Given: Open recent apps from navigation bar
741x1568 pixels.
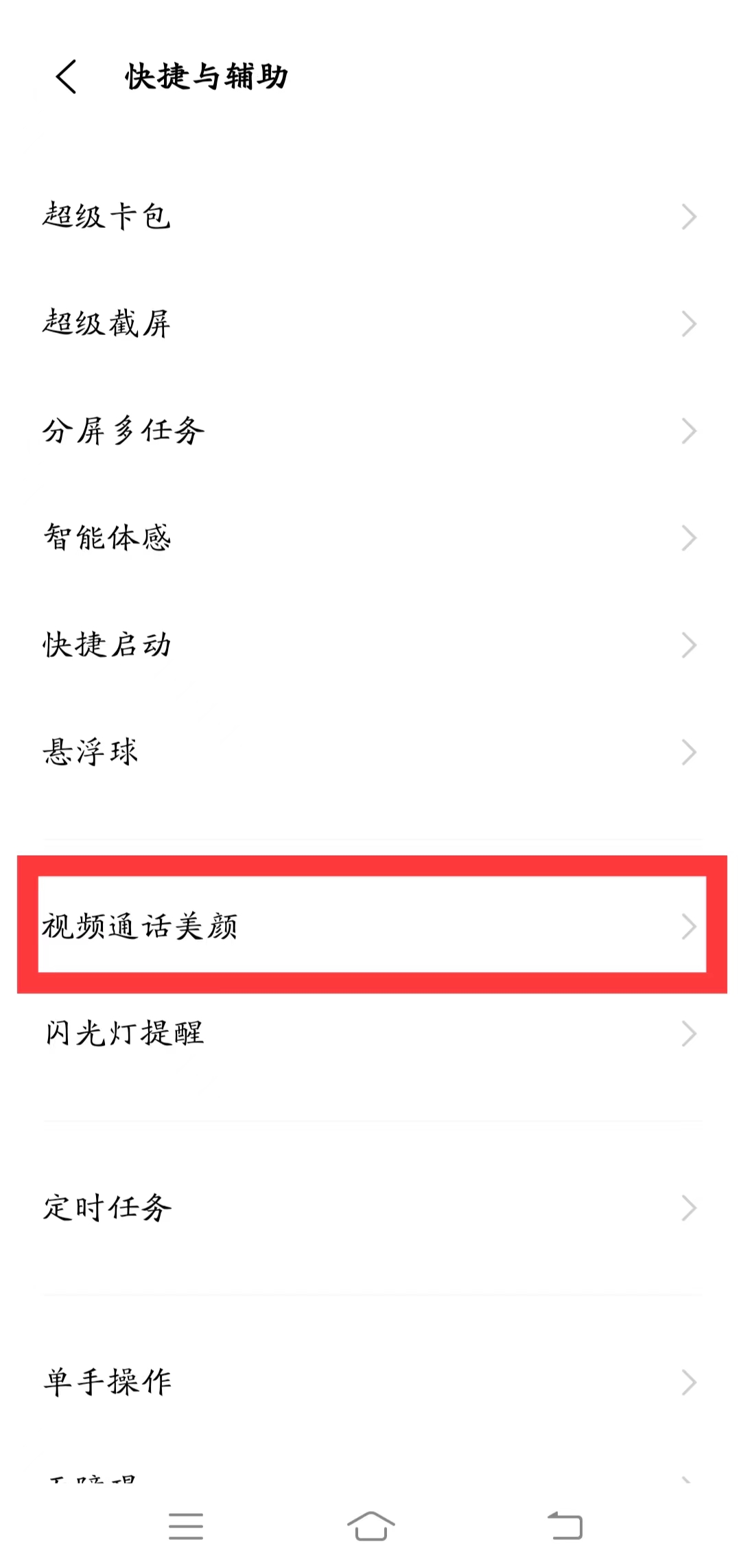Looking at the screenshot, I should click(186, 1526).
